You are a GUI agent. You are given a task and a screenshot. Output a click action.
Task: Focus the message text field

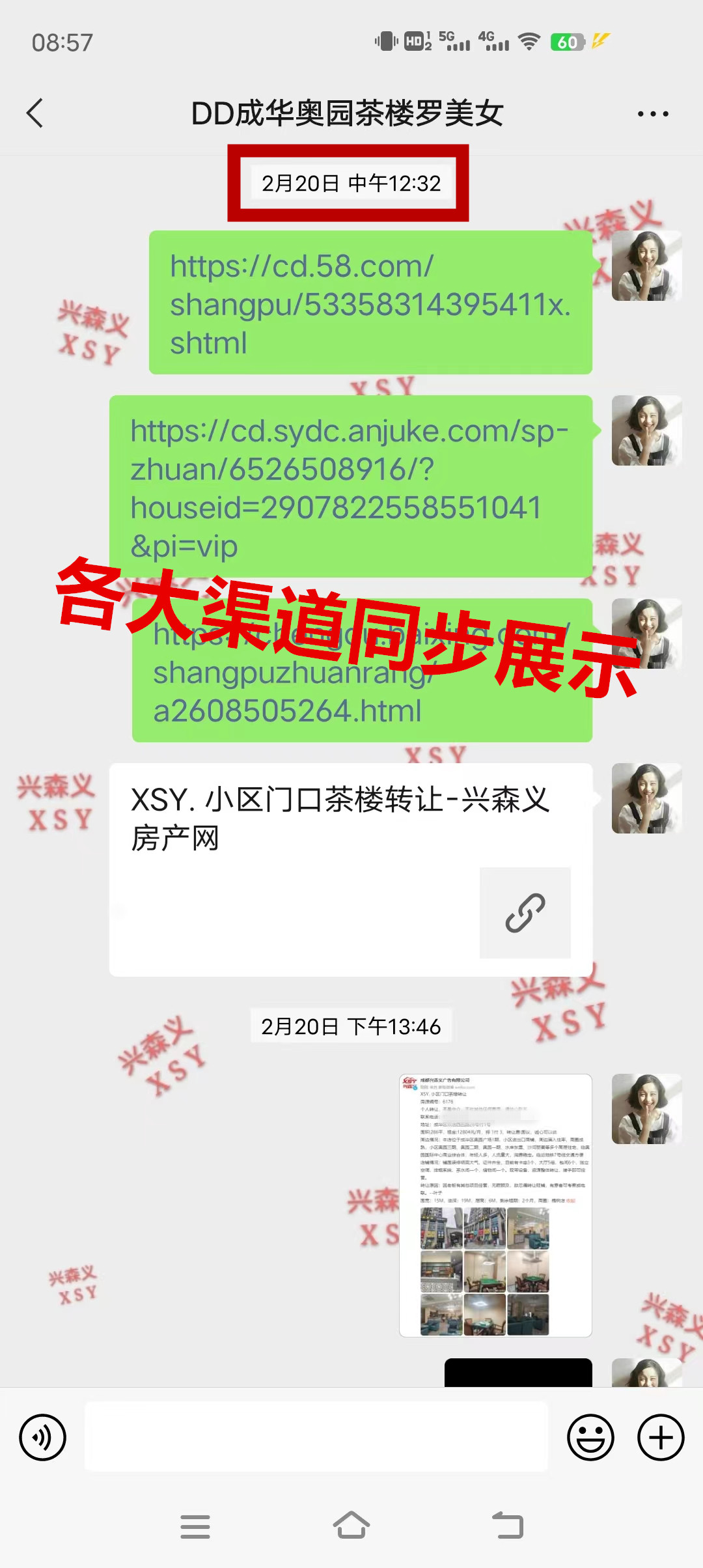pyautogui.click(x=316, y=1437)
